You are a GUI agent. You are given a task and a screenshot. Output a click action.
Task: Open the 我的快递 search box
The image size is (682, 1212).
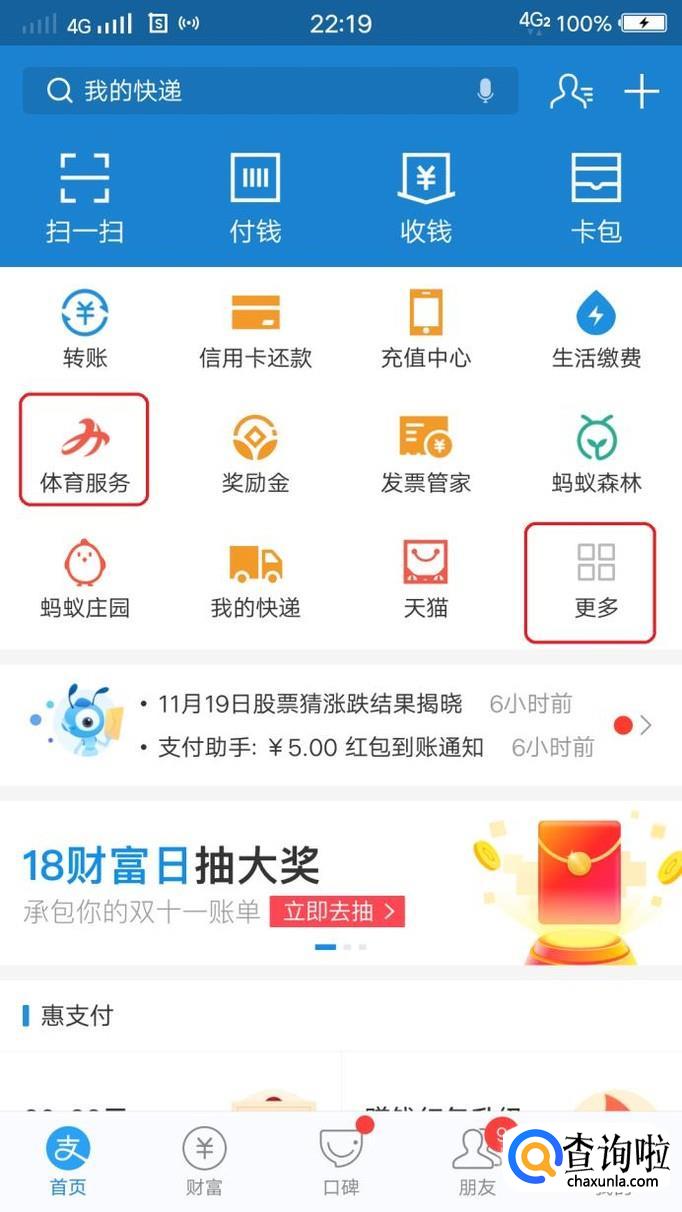coord(250,91)
